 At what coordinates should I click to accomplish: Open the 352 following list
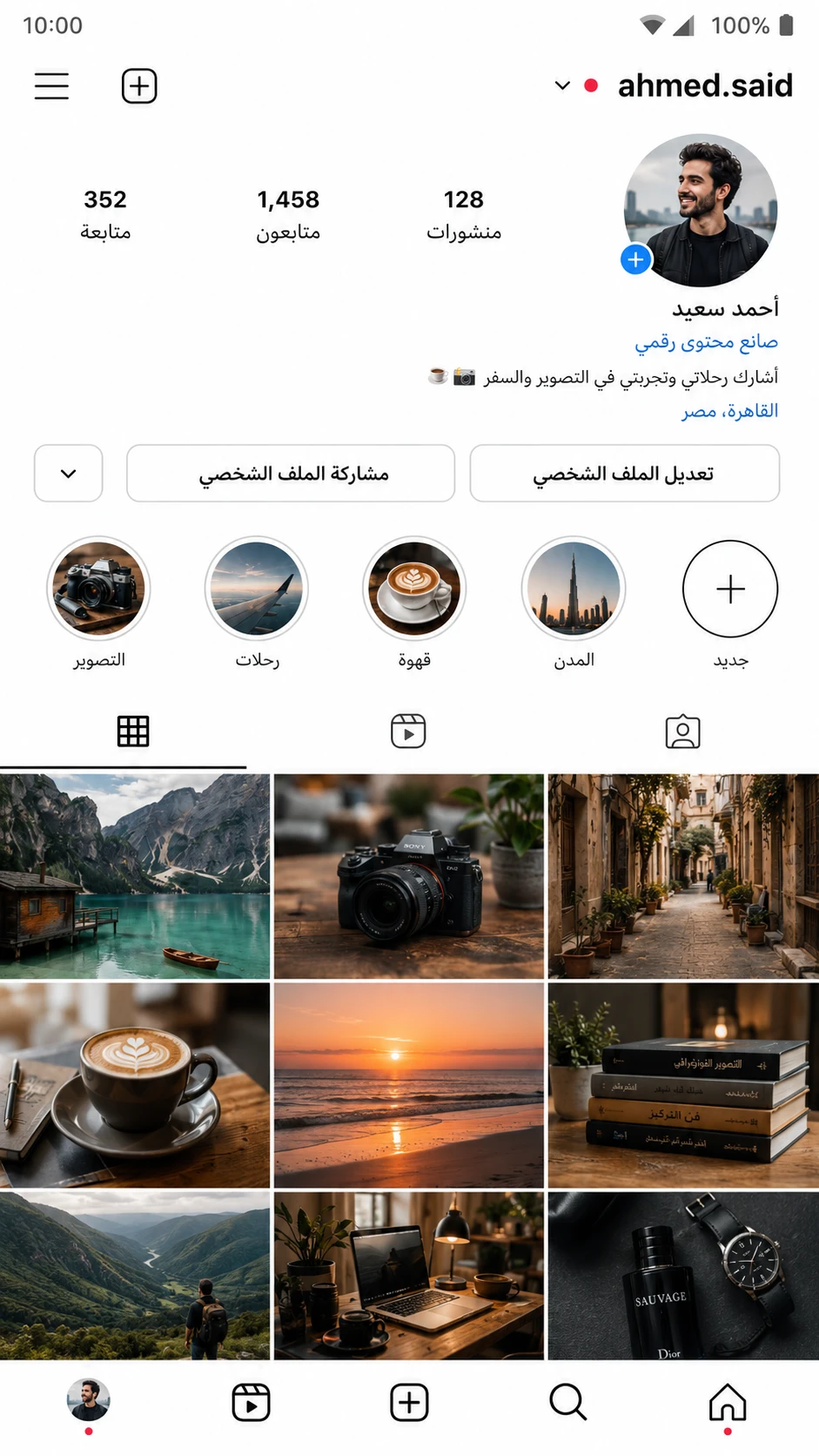point(105,214)
